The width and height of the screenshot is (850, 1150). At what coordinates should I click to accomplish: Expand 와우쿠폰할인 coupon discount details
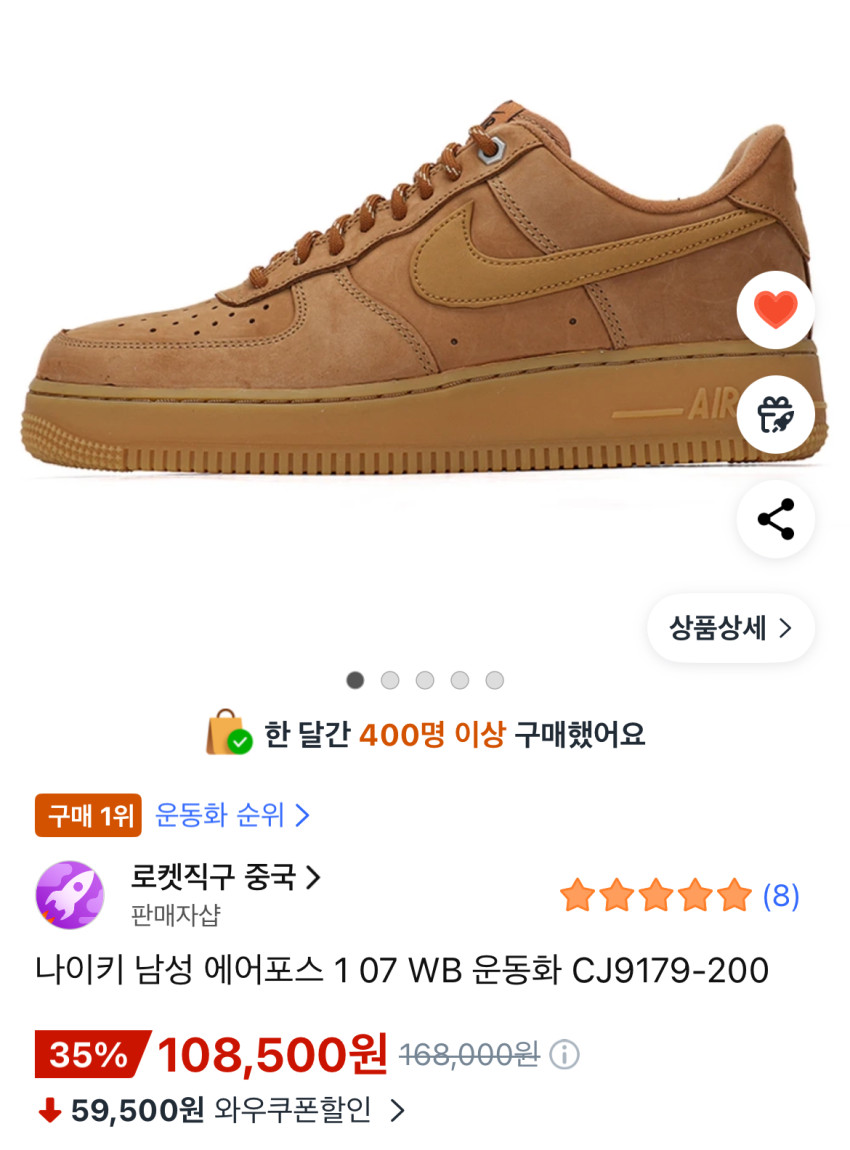click(221, 1110)
